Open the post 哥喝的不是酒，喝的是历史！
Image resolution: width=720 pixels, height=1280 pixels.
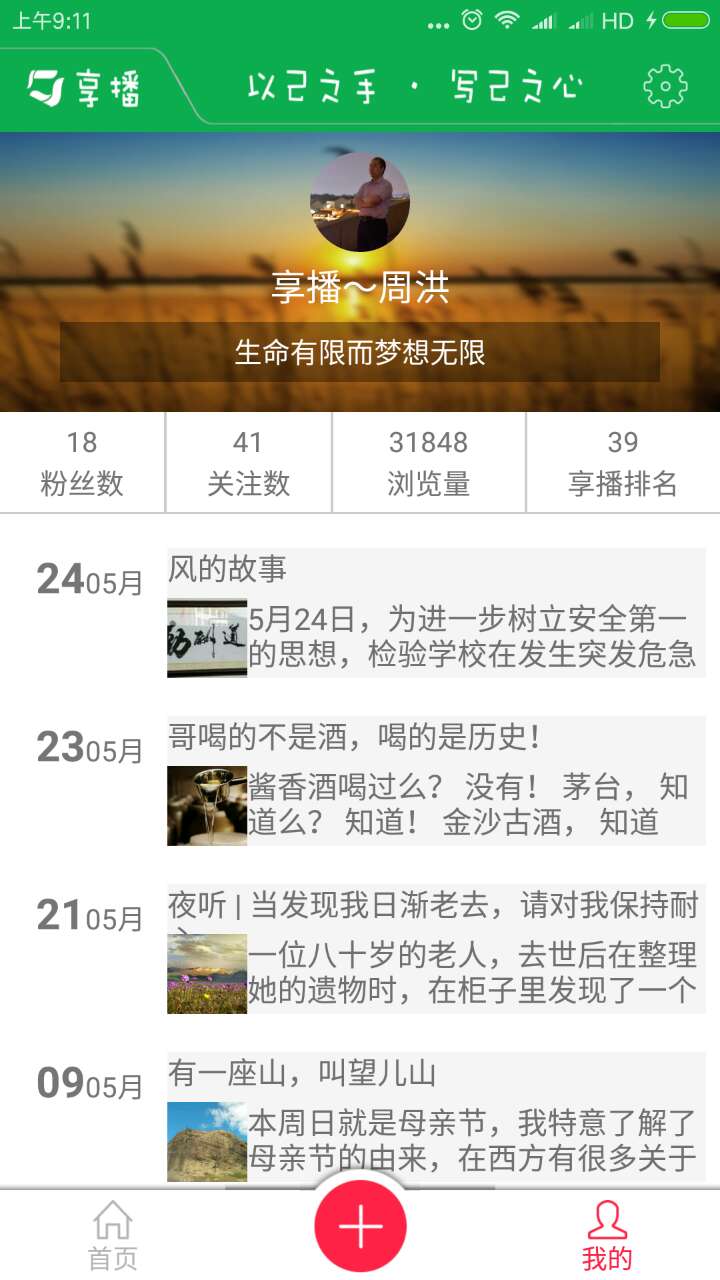(436, 781)
